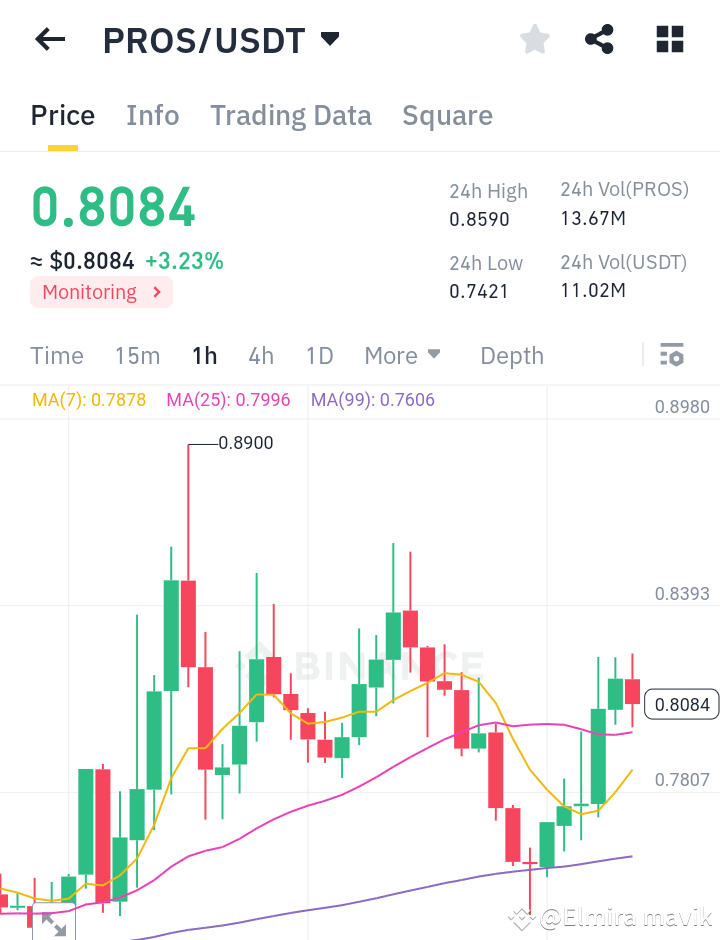This screenshot has width=720, height=940.
Task: Click the MA(7) indicator label
Action: tap(90, 399)
